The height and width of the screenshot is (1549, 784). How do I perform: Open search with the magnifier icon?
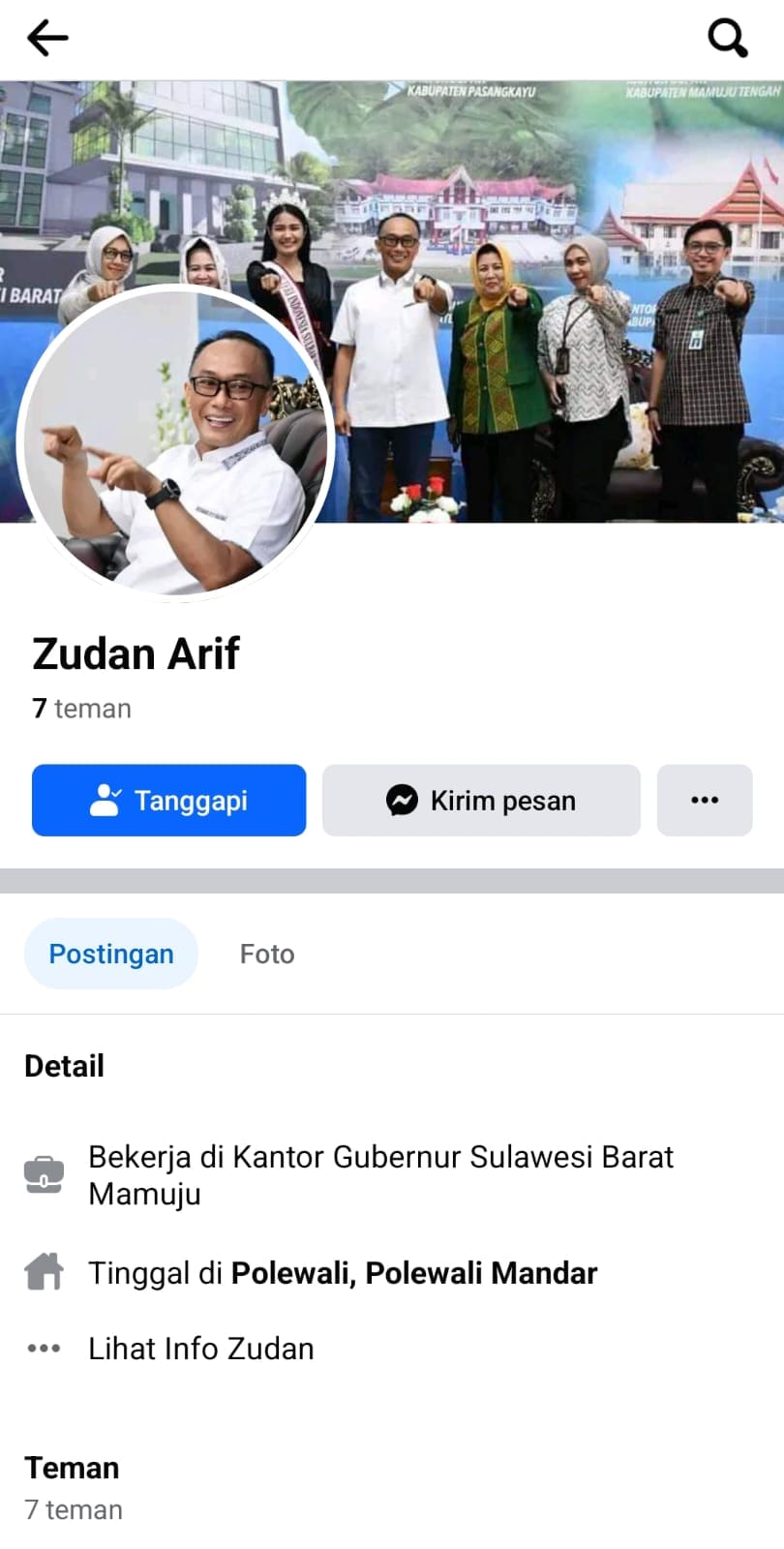[727, 39]
